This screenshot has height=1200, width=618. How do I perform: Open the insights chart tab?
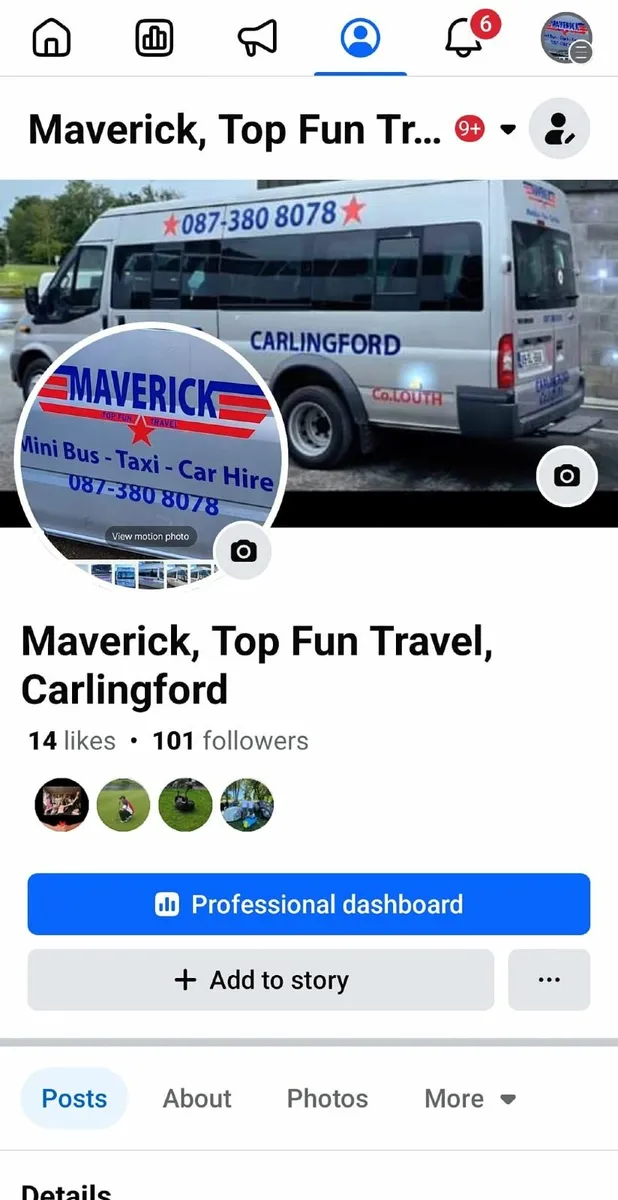[155, 38]
